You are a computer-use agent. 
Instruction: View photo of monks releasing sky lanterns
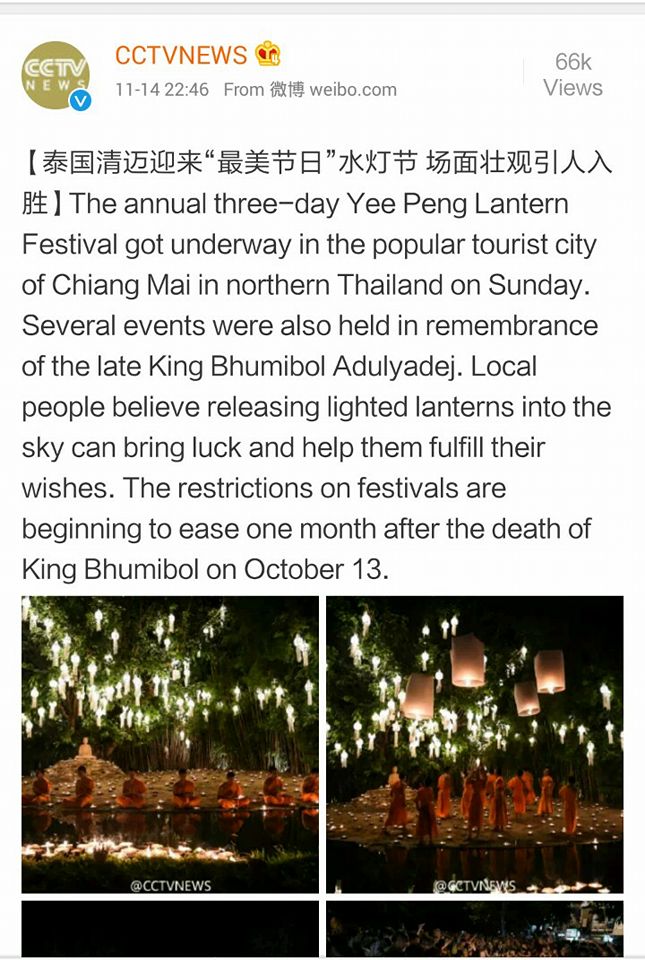point(475,744)
